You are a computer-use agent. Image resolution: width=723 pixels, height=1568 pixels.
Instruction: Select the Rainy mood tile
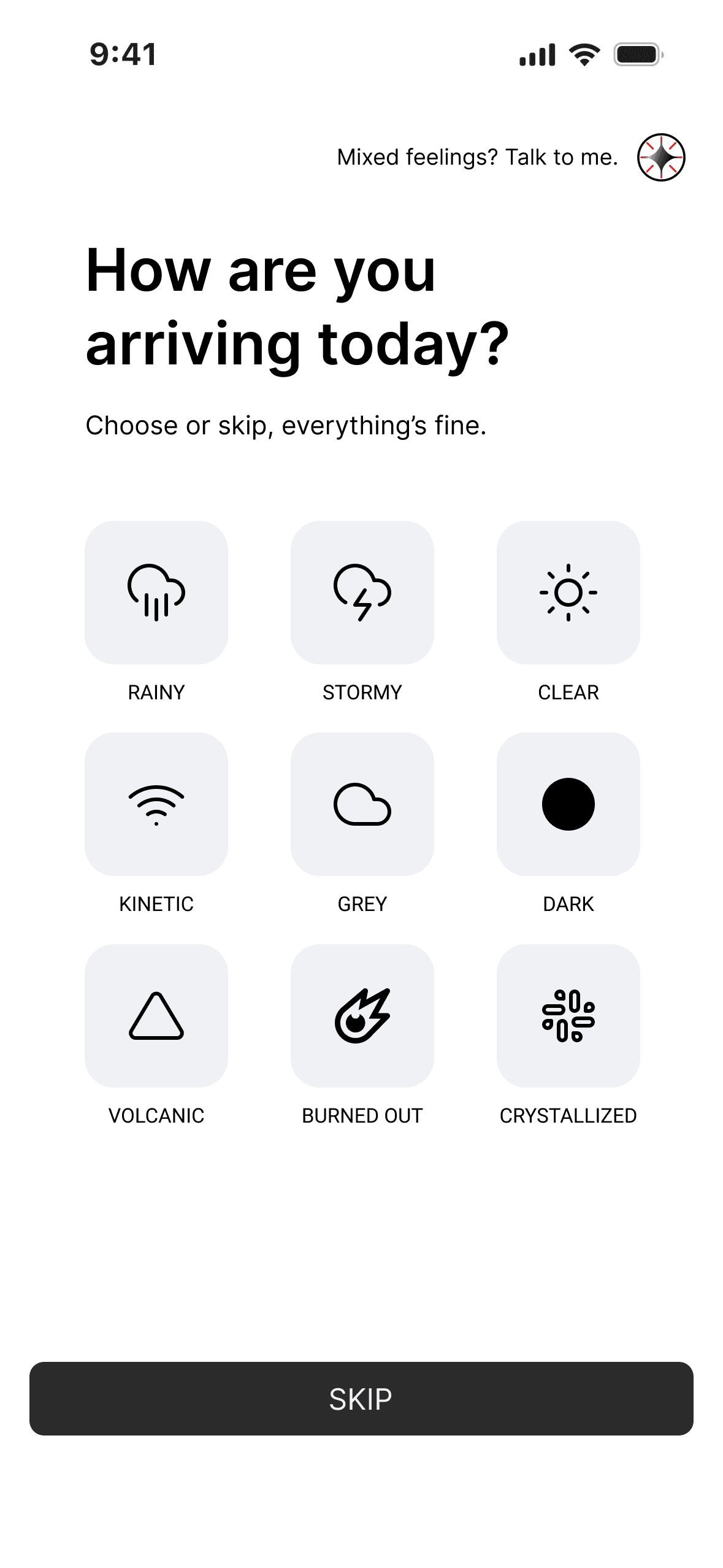(x=156, y=593)
